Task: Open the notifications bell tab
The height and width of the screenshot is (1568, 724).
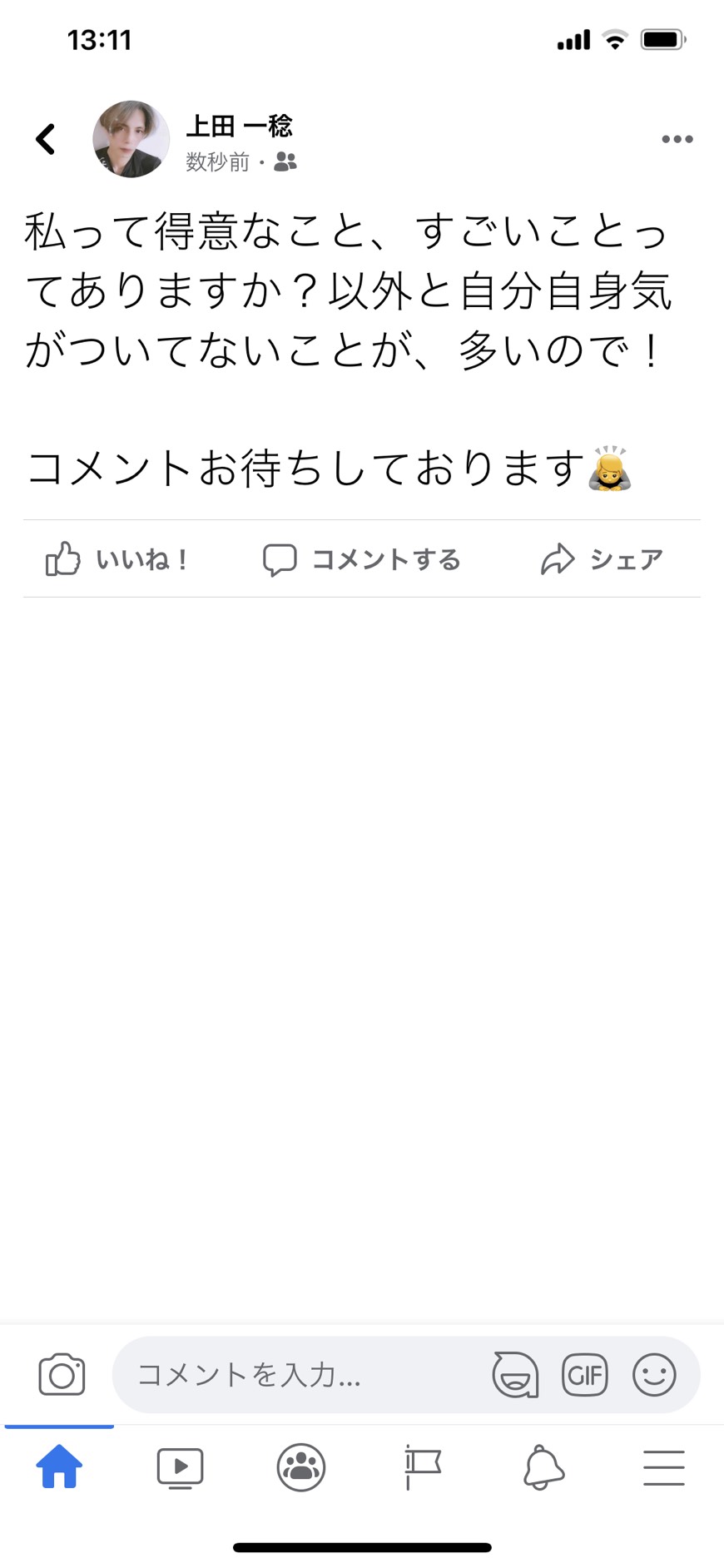Action: coord(543,1467)
